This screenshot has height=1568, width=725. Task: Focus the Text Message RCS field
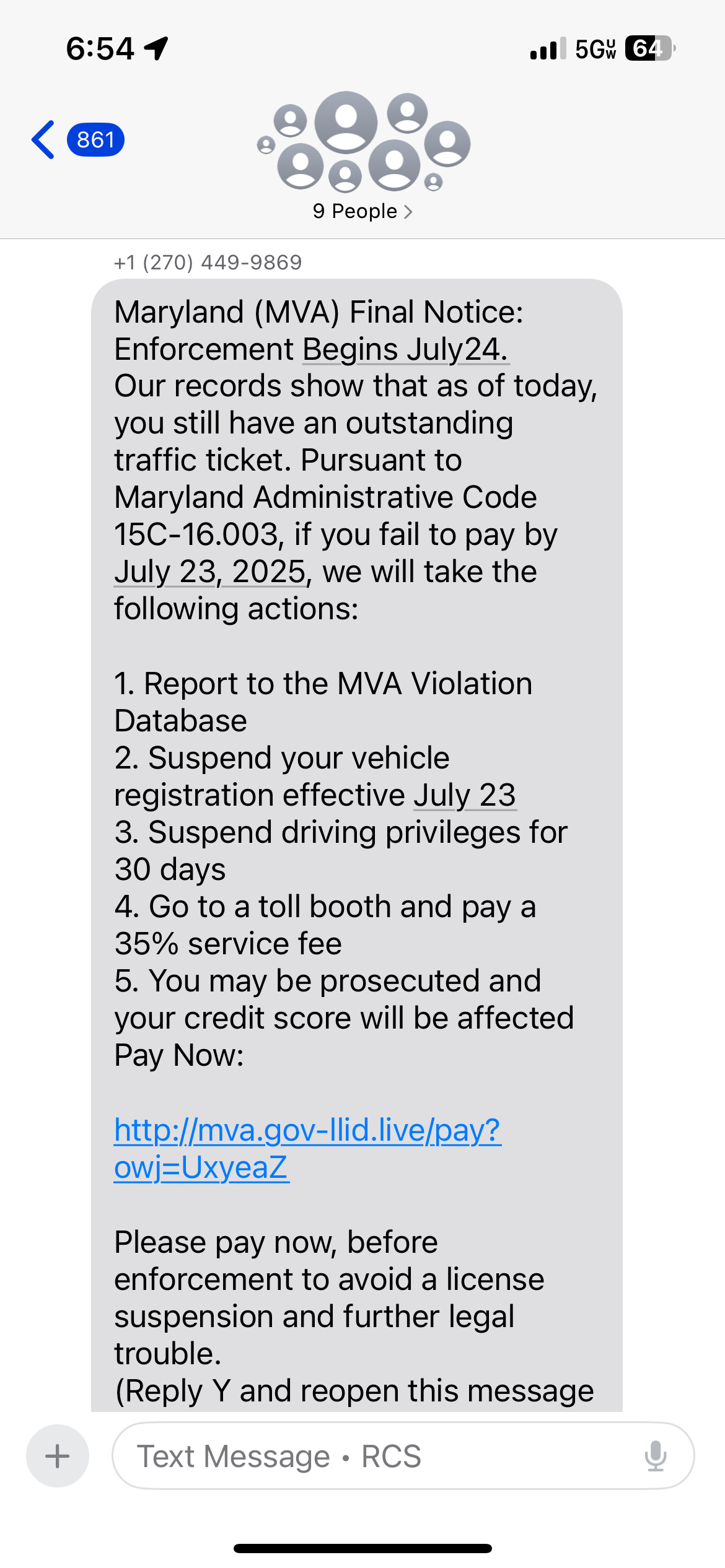tap(372, 1456)
